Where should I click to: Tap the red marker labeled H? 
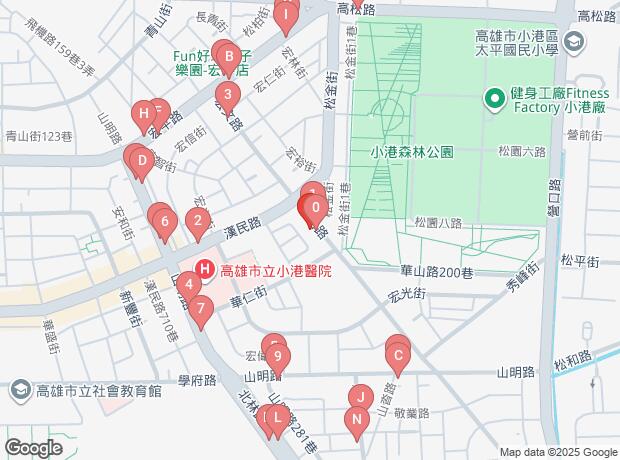144,112
